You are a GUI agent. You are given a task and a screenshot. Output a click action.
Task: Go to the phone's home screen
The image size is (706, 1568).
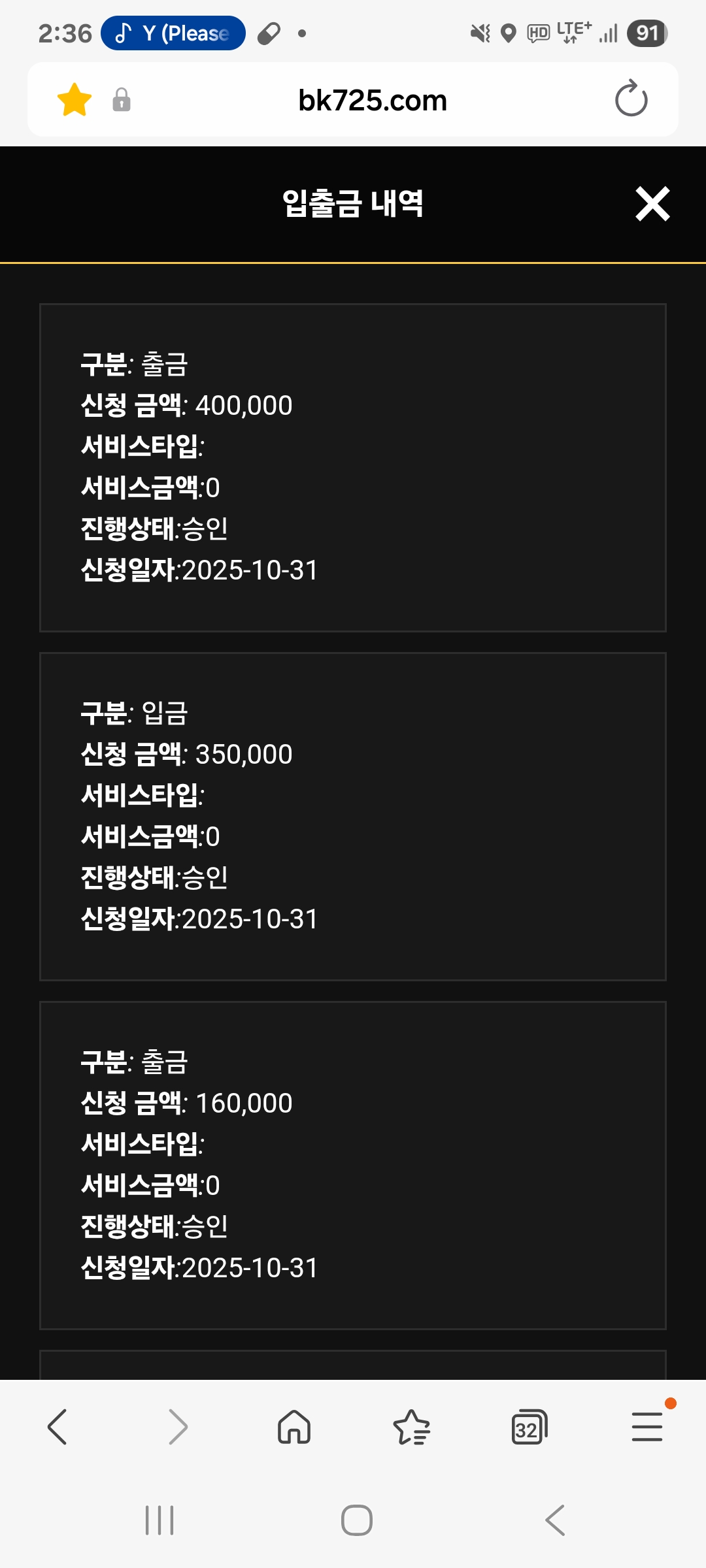tap(357, 1520)
